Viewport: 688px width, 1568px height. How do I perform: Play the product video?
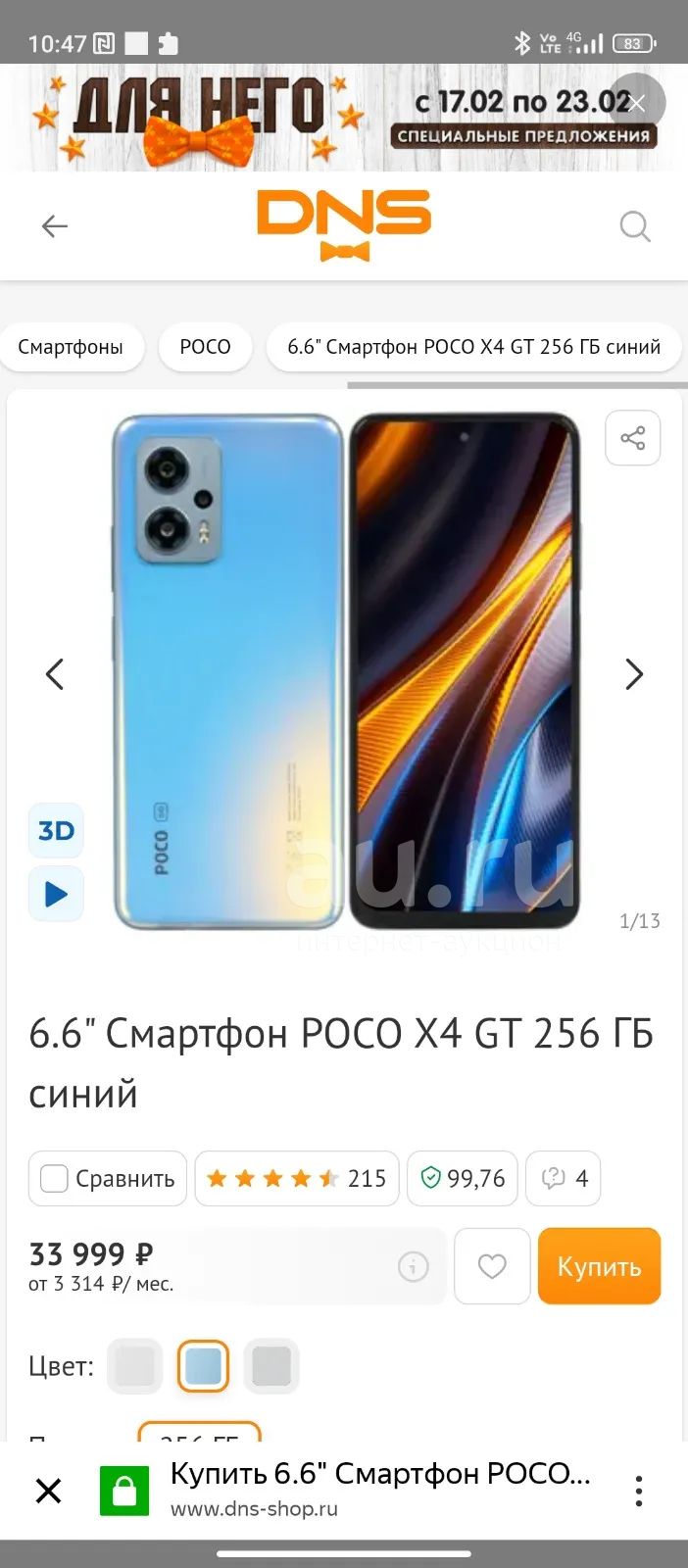[56, 894]
